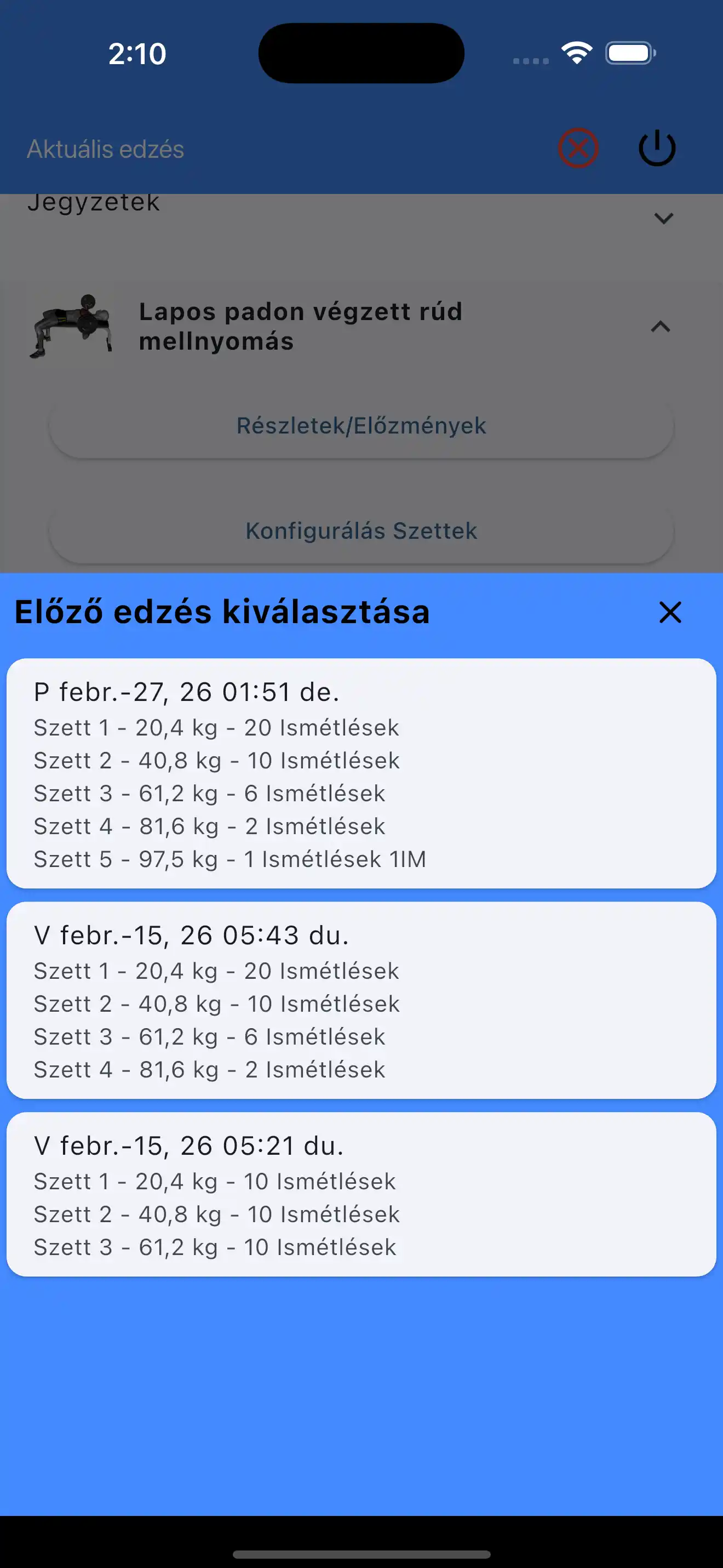Screen dimensions: 723x1568
Task: Collapse the Lapos padon végzett rúd mellnyomás exercise
Action: point(661,326)
